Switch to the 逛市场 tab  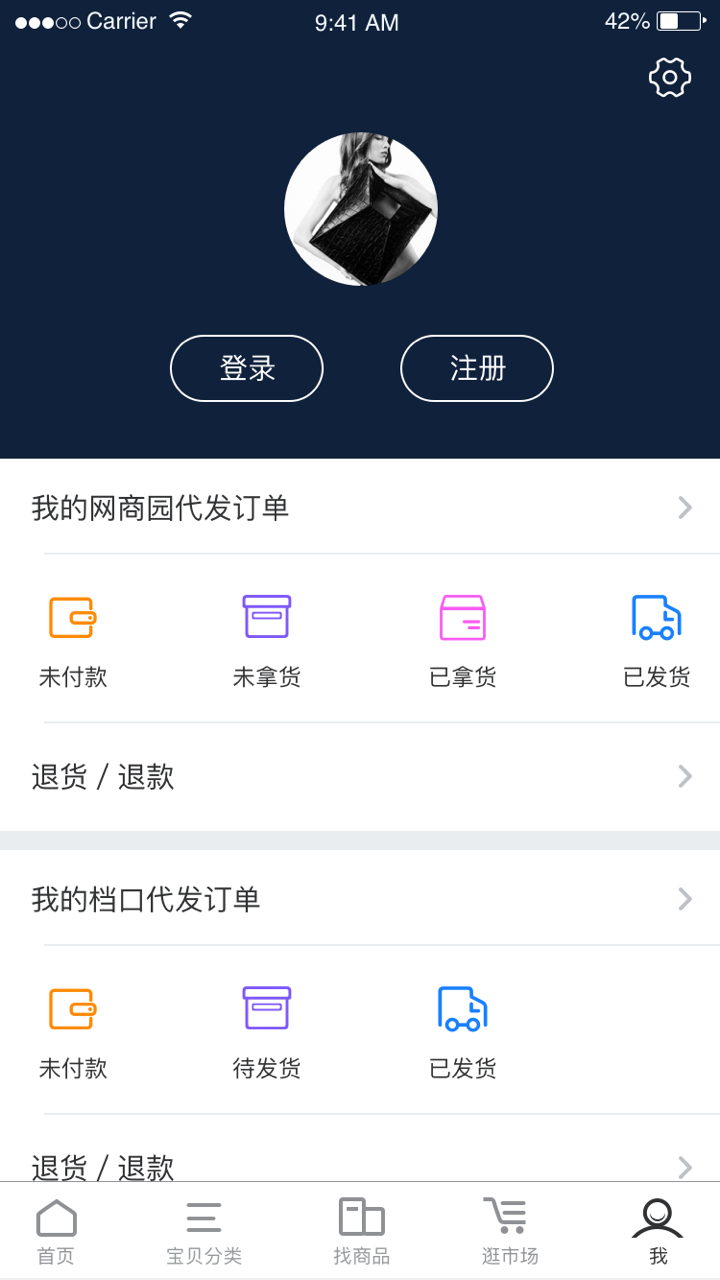coord(509,1232)
